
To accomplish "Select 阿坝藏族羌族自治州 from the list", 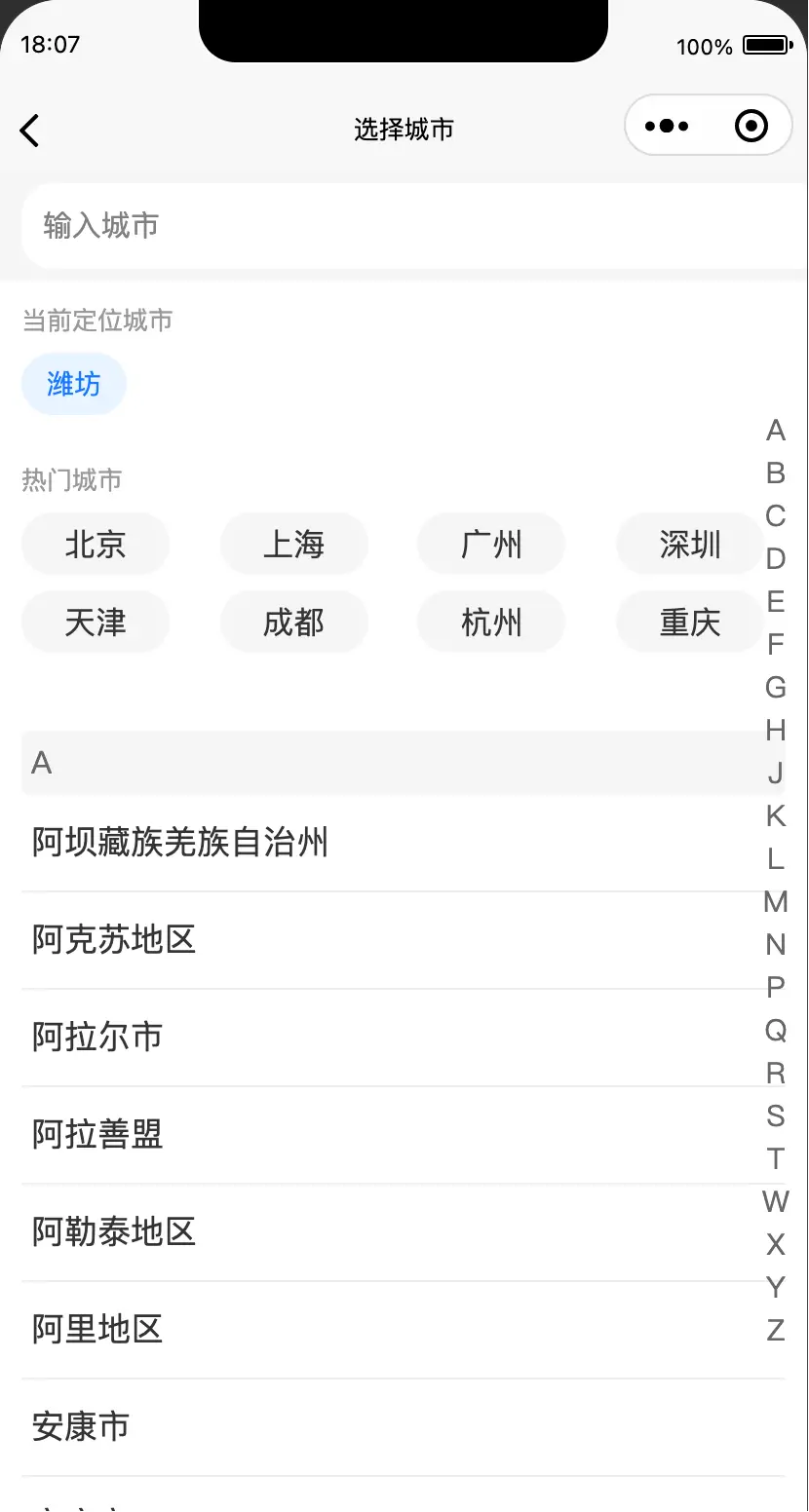I will pyautogui.click(x=403, y=843).
